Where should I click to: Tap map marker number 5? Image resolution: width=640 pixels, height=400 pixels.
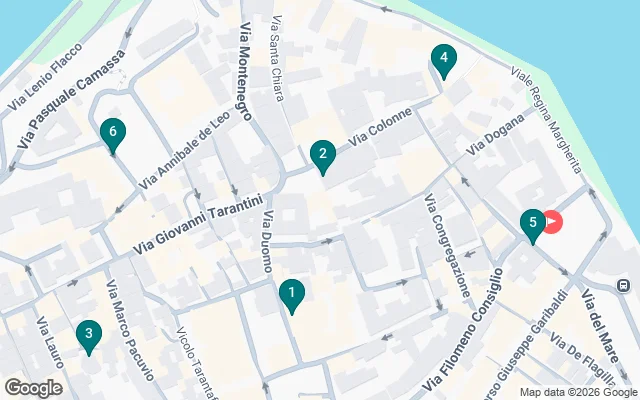click(533, 224)
